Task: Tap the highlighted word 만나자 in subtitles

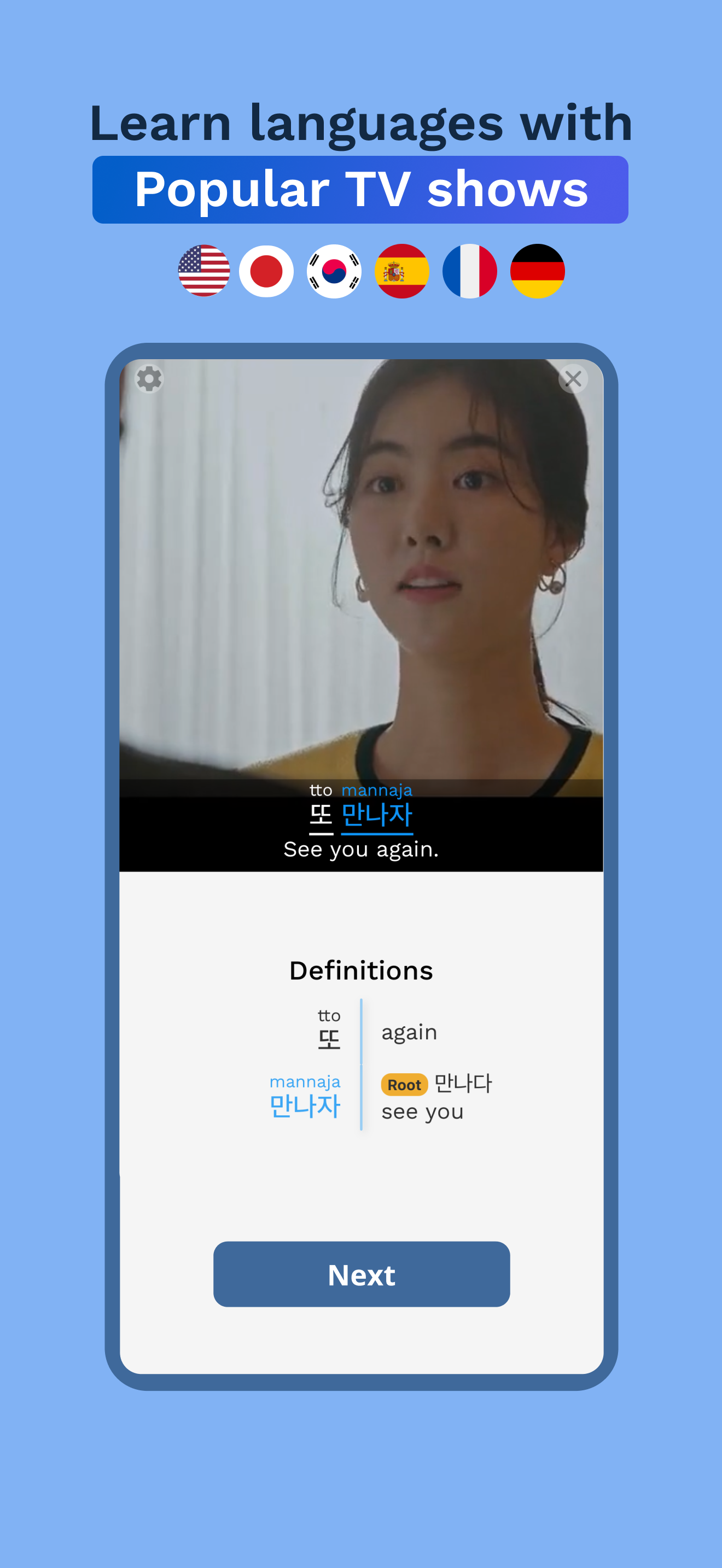Action: coord(377,815)
